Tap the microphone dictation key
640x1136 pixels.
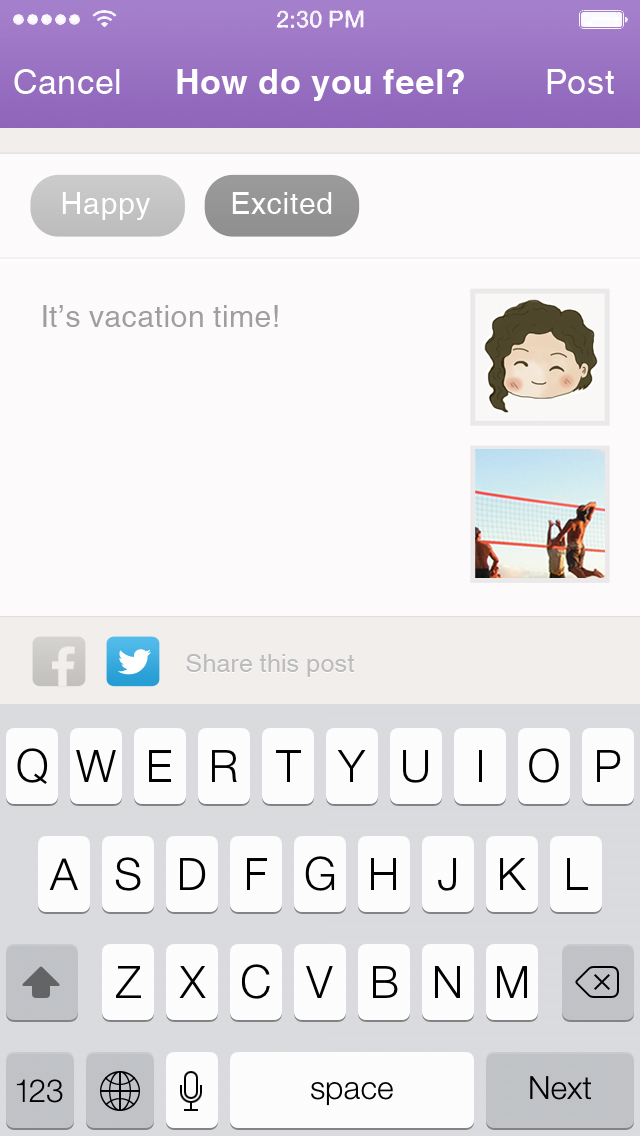tap(191, 1089)
